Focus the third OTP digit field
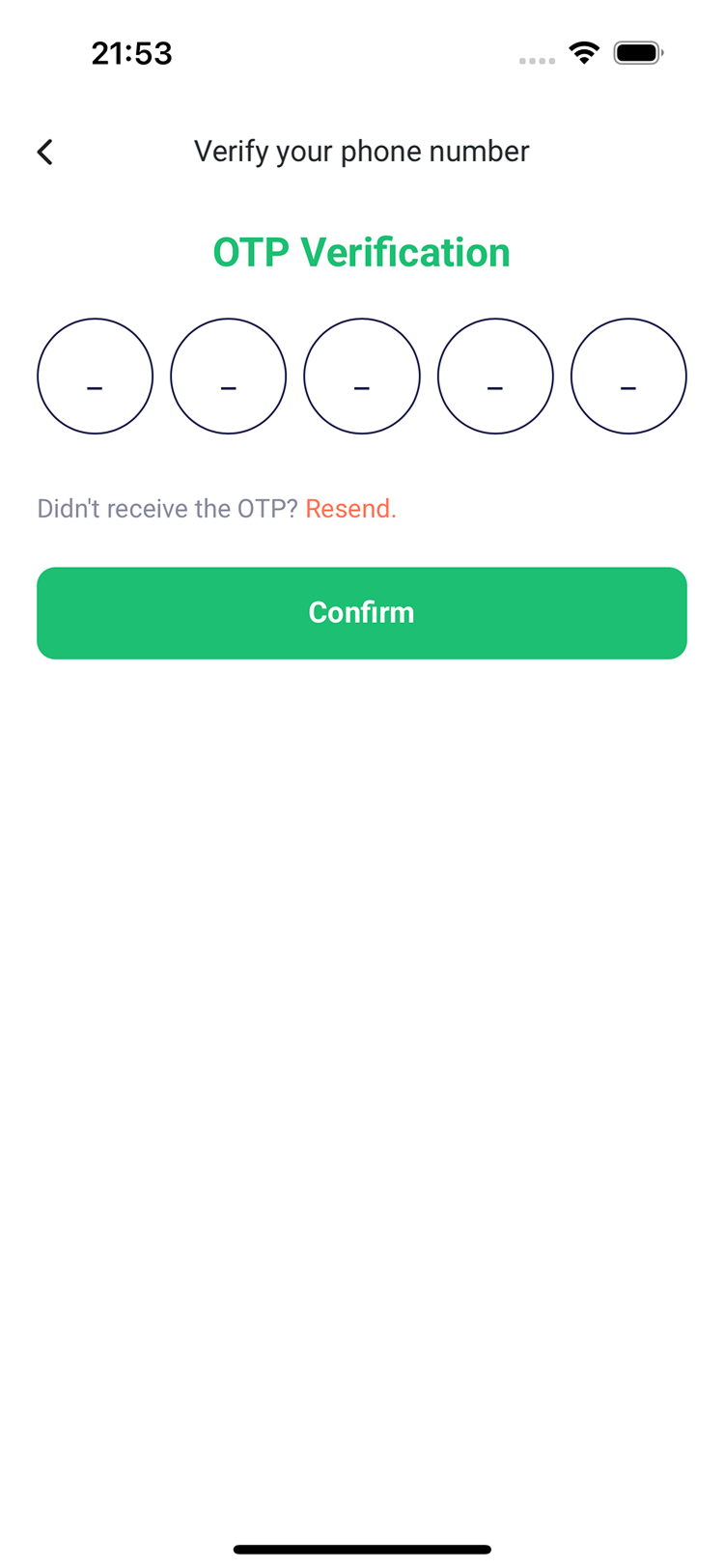Image resolution: width=724 pixels, height=1568 pixels. [362, 377]
